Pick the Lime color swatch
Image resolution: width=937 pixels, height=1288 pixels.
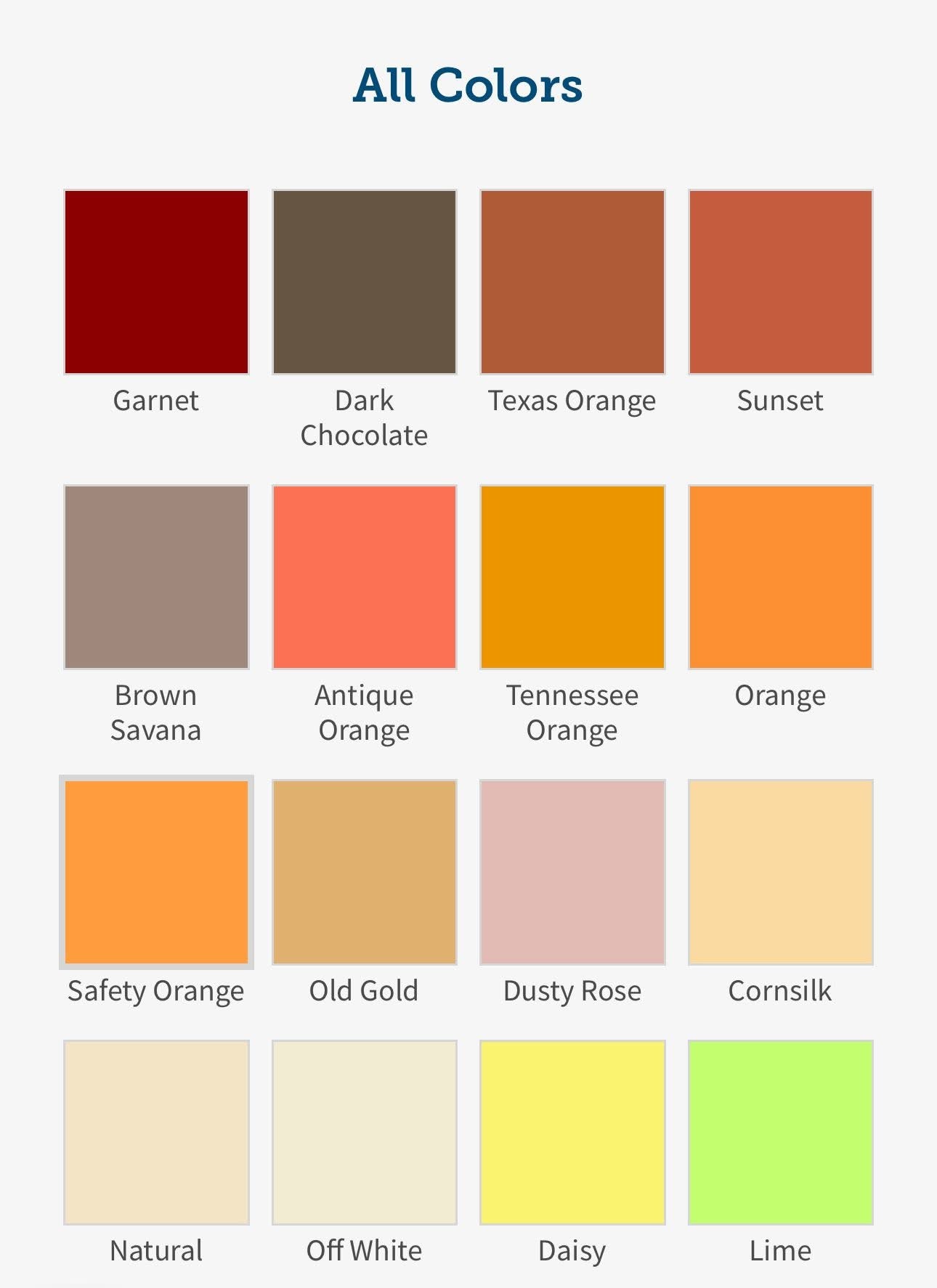click(780, 1132)
